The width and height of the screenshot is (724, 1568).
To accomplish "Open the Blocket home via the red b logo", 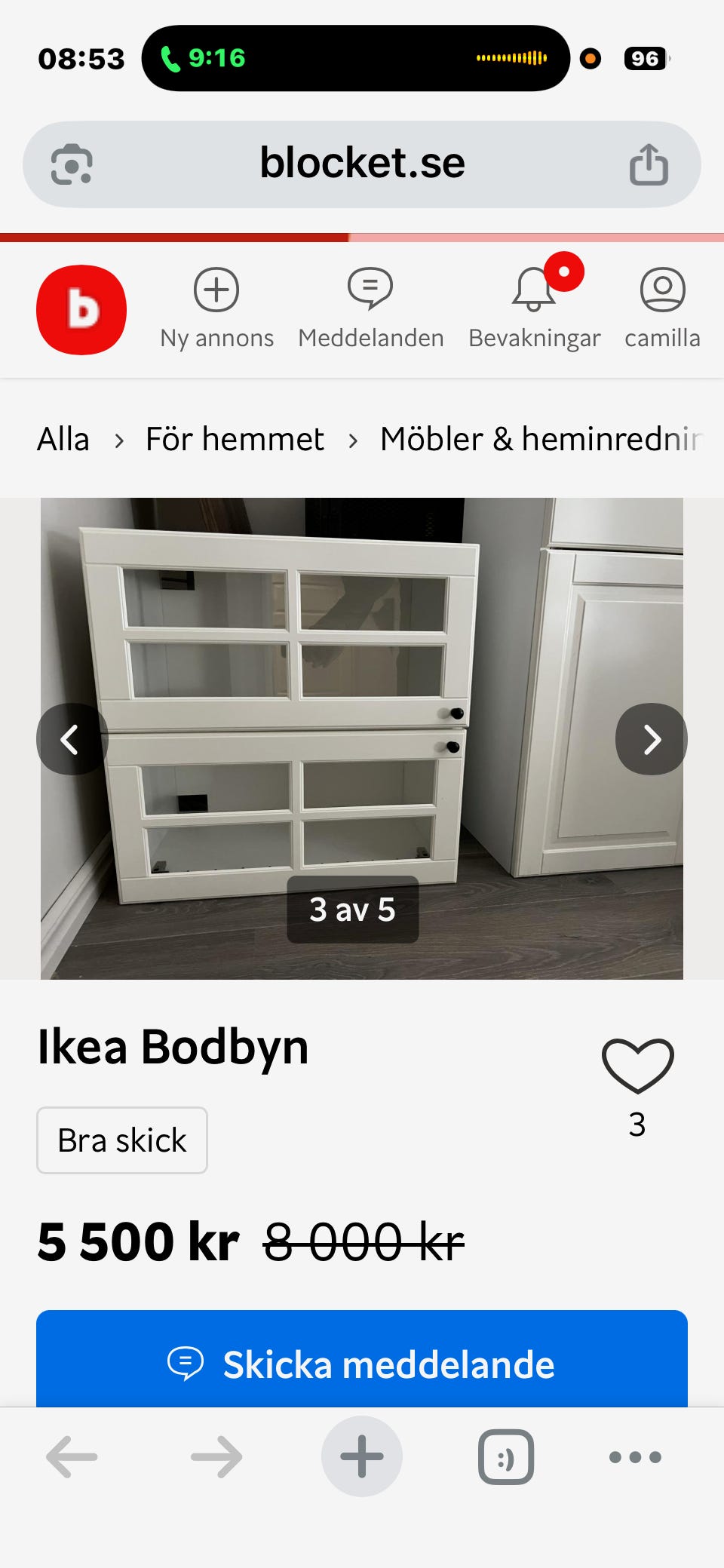I will [x=81, y=309].
